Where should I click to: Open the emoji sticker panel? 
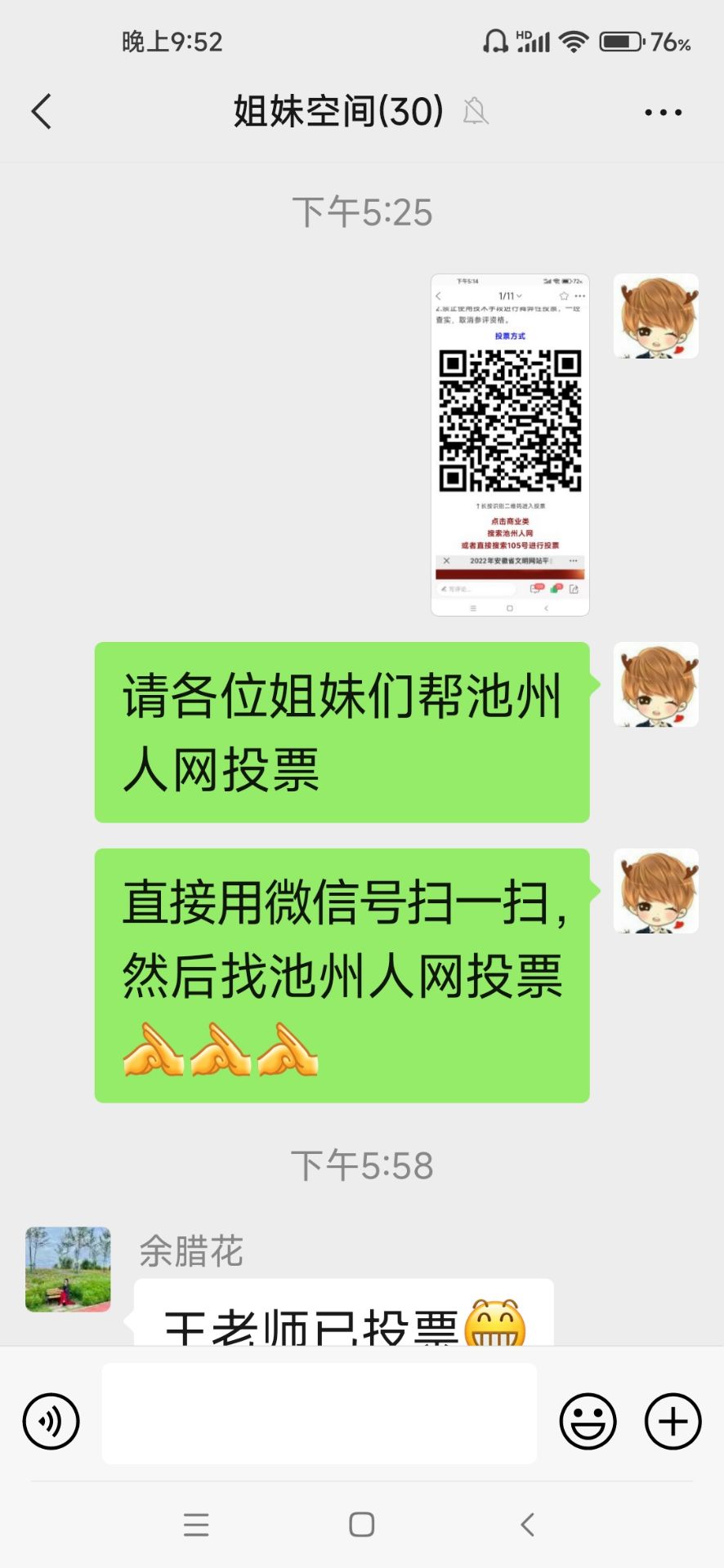[x=588, y=1422]
